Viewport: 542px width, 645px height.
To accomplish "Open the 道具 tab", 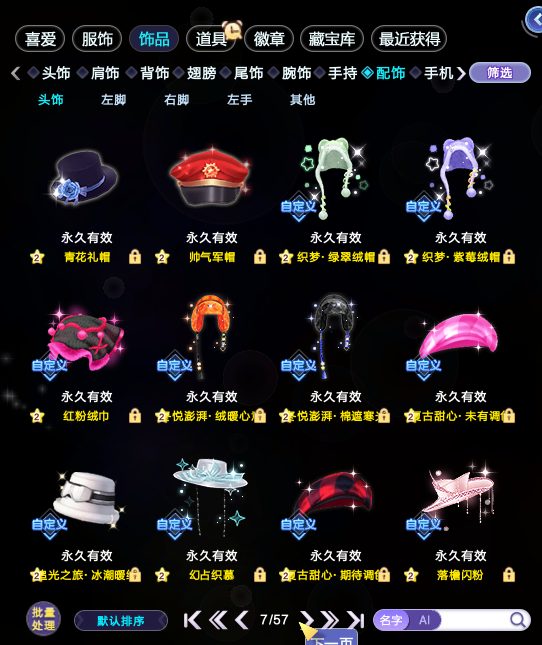I will point(211,39).
